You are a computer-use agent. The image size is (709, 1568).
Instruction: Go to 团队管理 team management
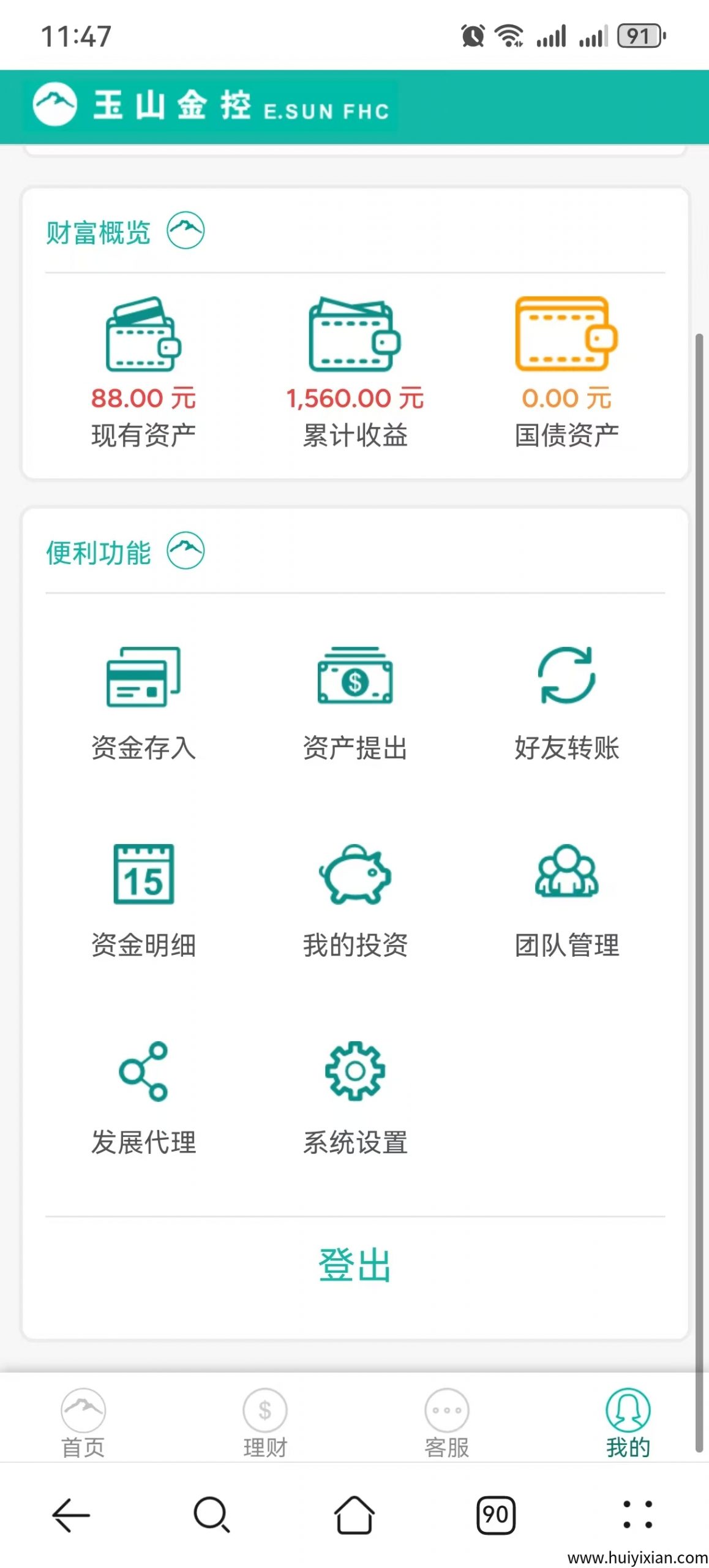click(x=567, y=899)
